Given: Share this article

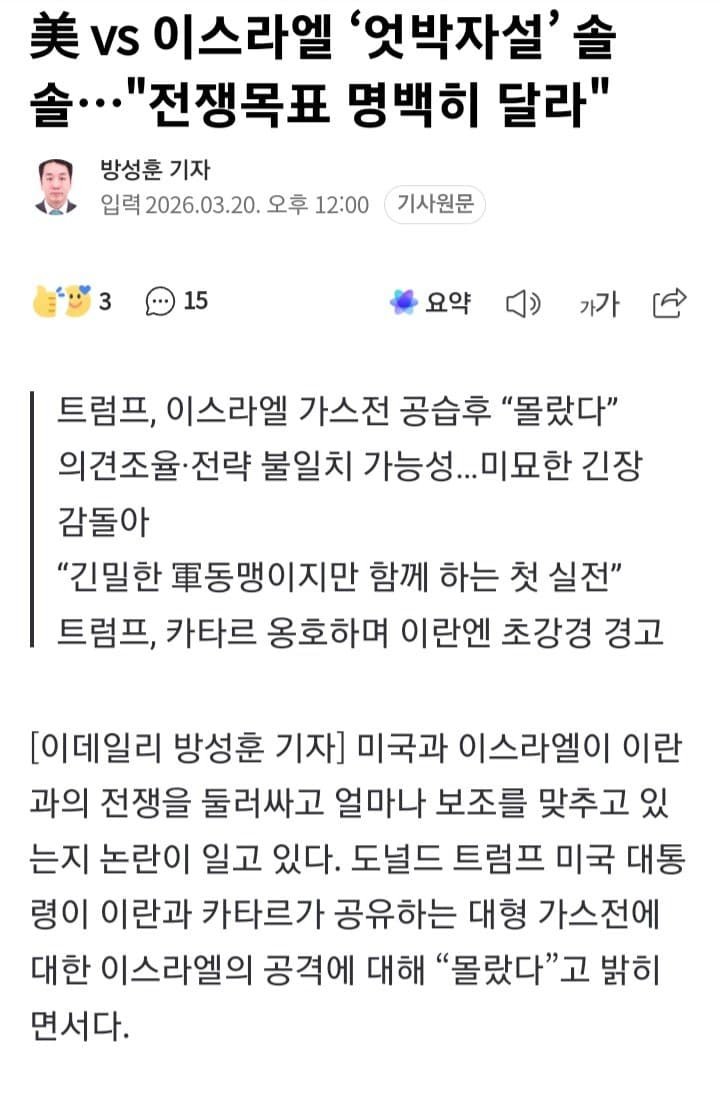Looking at the screenshot, I should click(669, 302).
